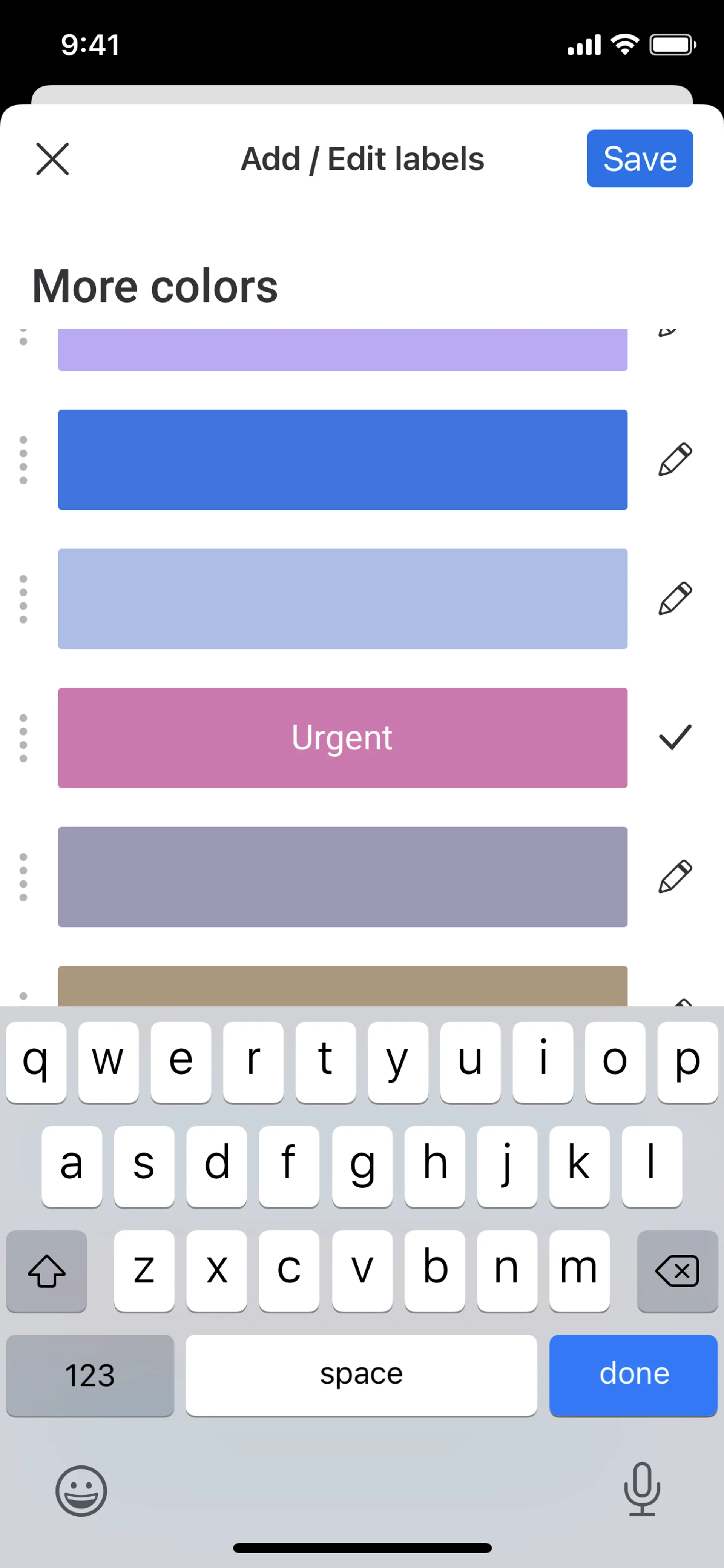The image size is (724, 1568).
Task: Select the bright blue label color
Action: click(x=342, y=459)
